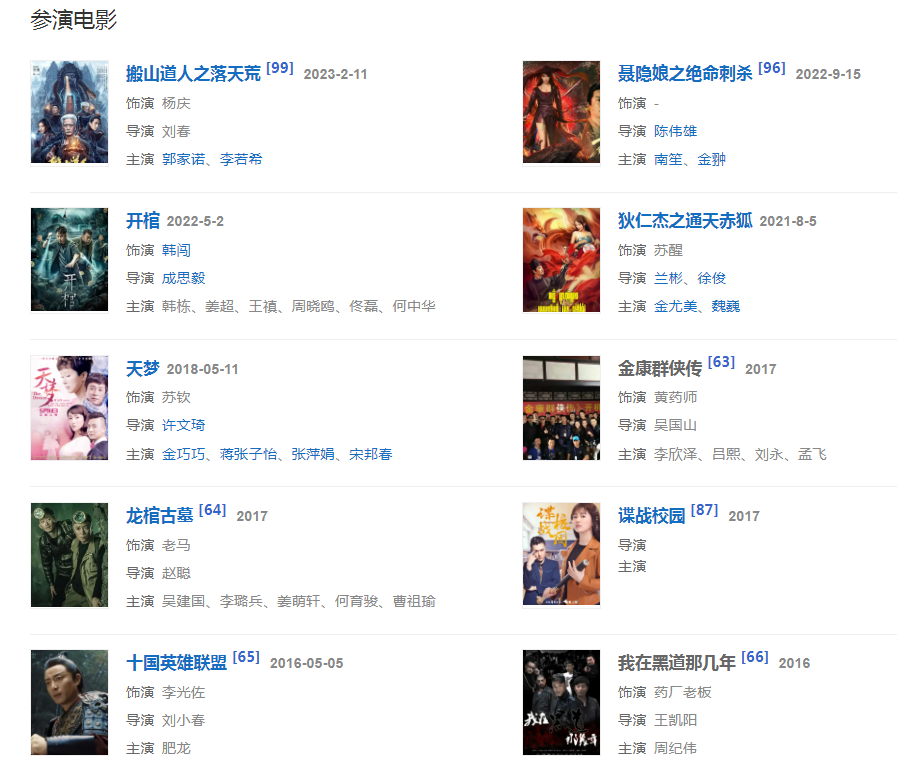The image size is (897, 776).
Task: Open the movie 开棺
Action: pyautogui.click(x=143, y=221)
